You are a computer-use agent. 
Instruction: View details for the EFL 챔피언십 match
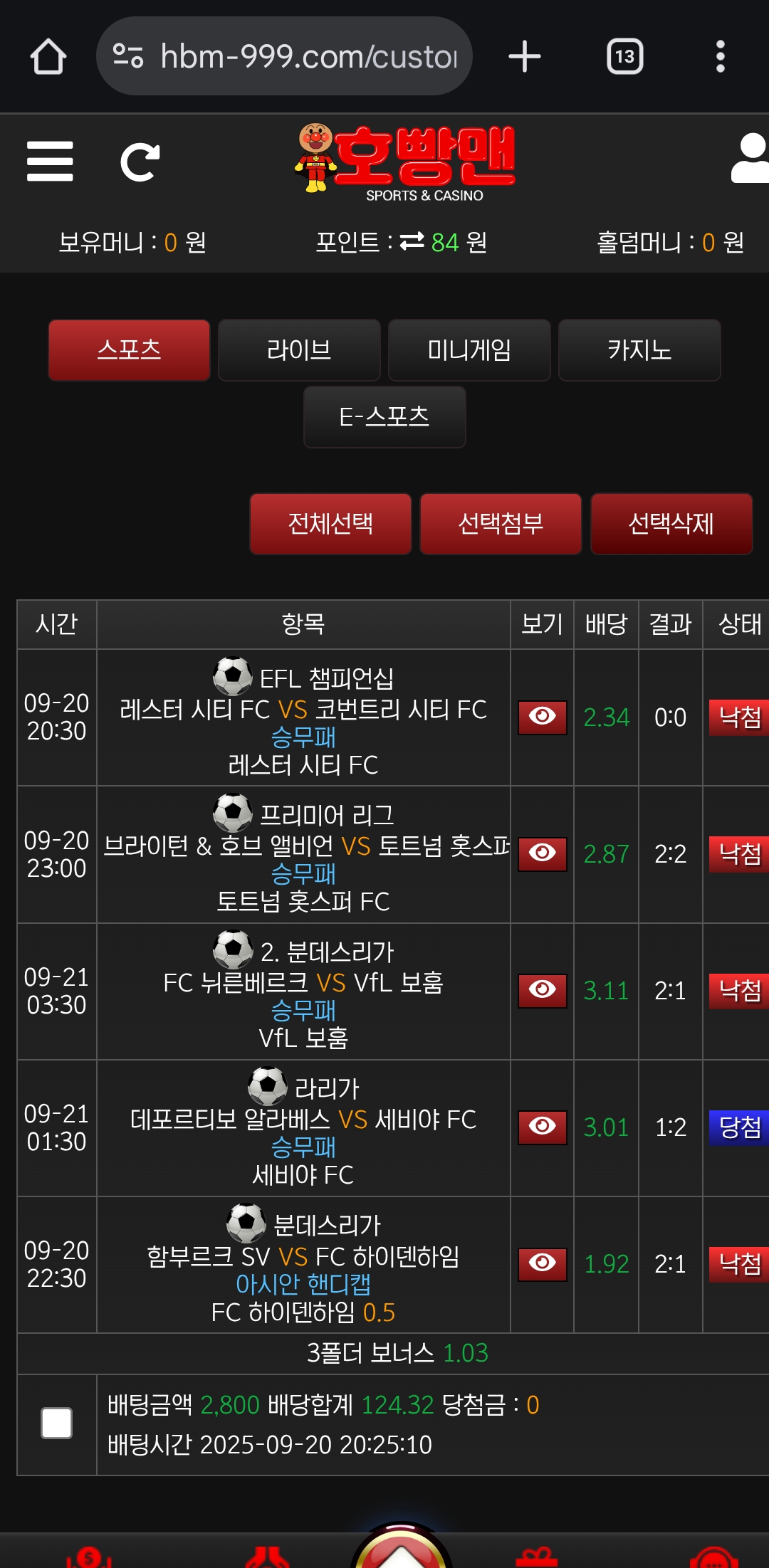coord(542,717)
